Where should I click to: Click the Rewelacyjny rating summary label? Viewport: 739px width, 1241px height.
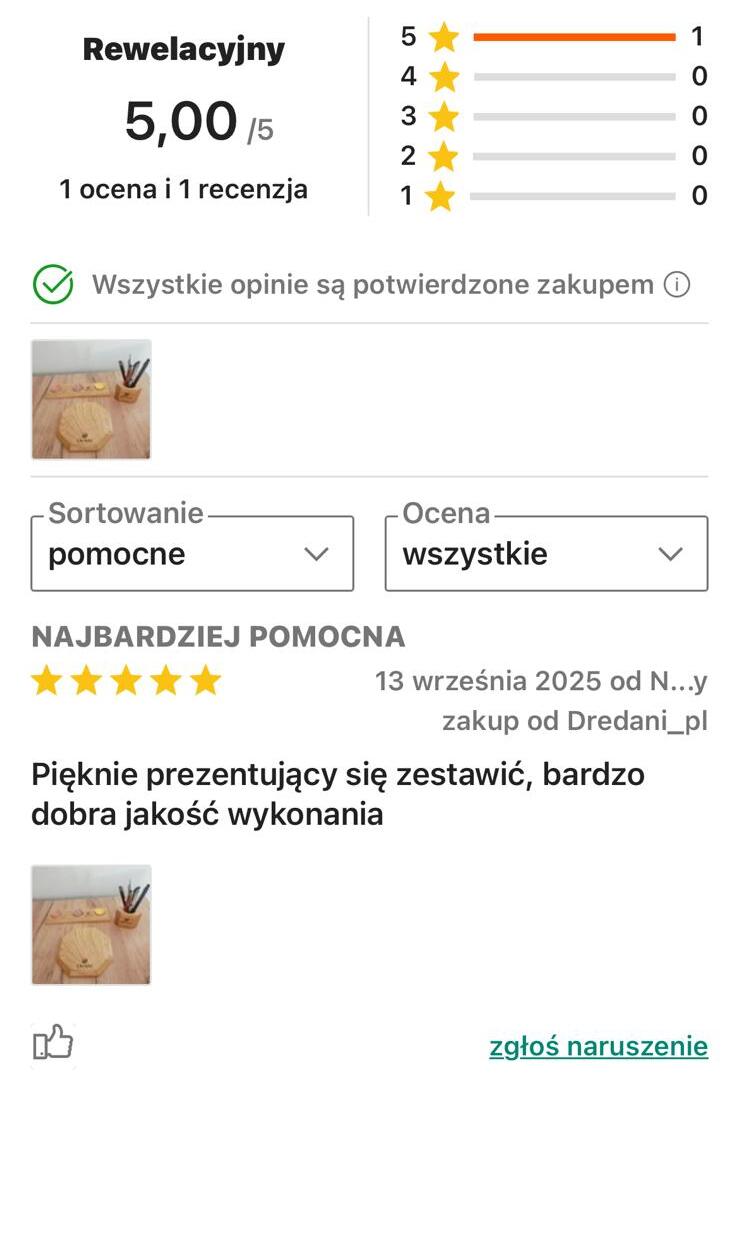(x=185, y=47)
